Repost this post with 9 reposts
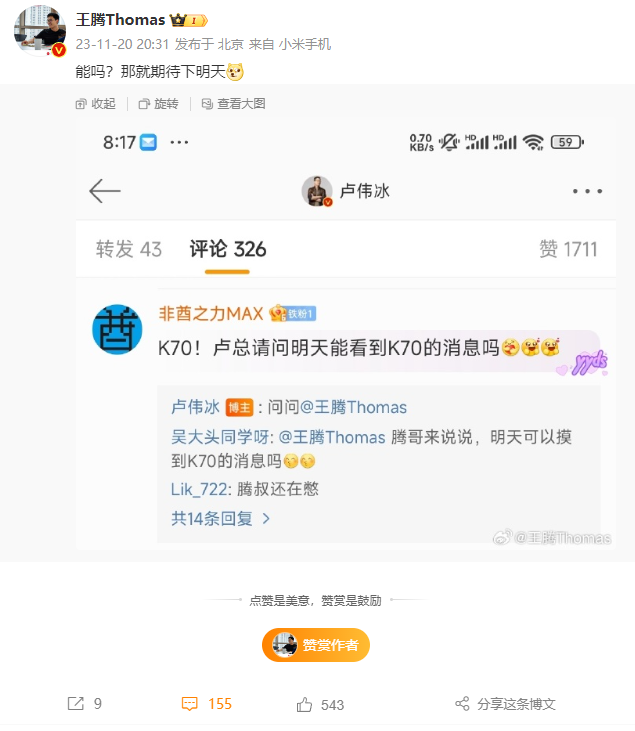The height and width of the screenshot is (731, 635). pyautogui.click(x=85, y=704)
